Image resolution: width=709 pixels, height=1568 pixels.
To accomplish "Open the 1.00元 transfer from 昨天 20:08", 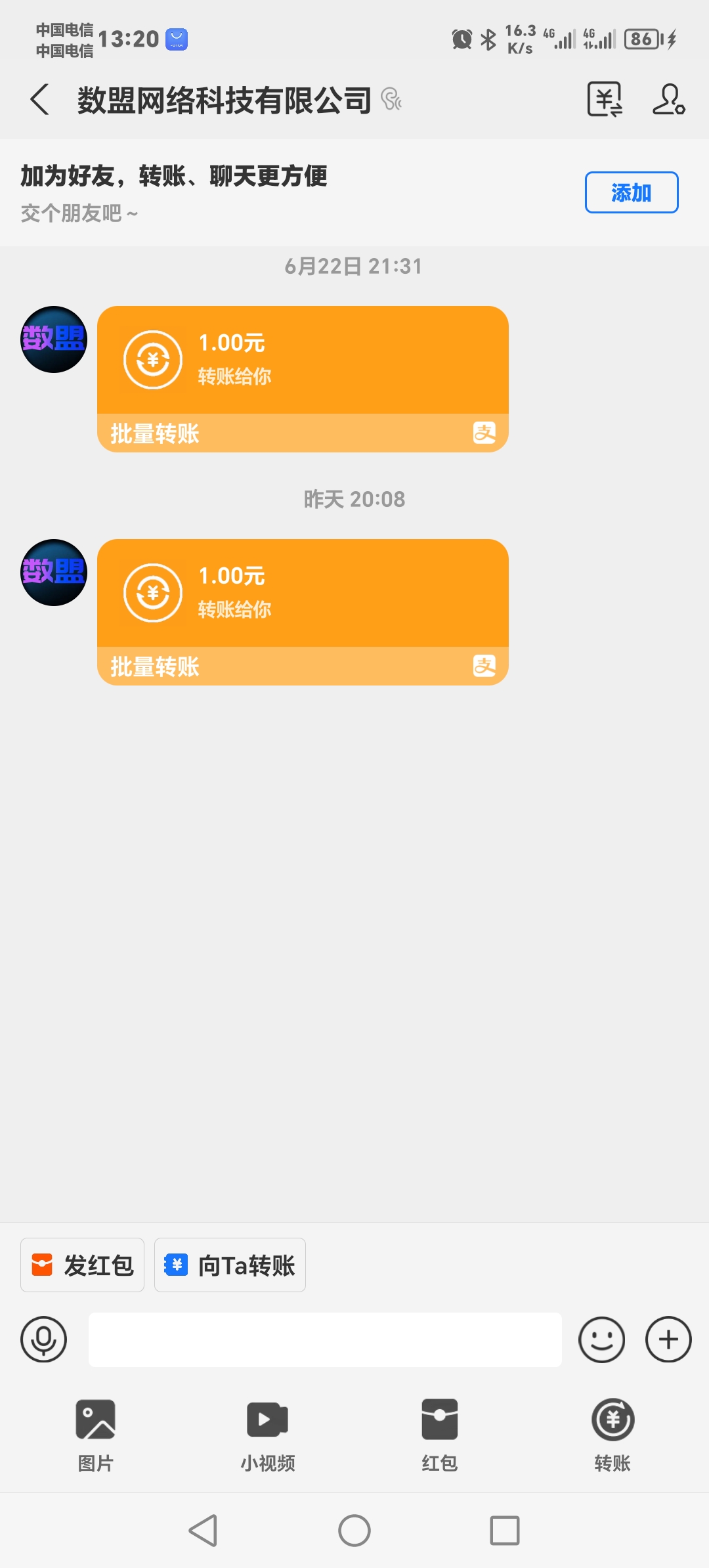I will click(x=303, y=612).
